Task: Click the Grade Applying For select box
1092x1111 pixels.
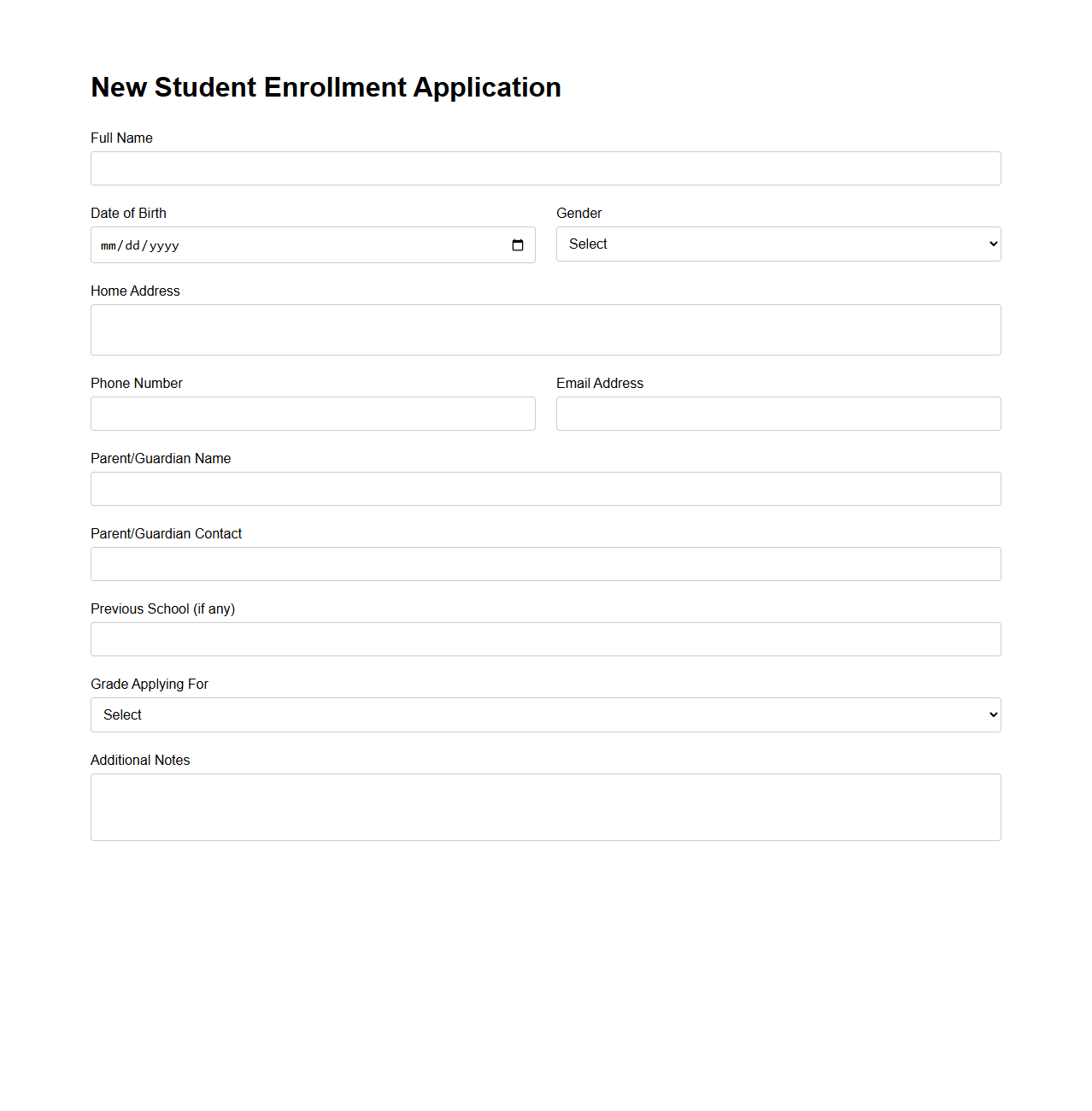Action: point(545,714)
